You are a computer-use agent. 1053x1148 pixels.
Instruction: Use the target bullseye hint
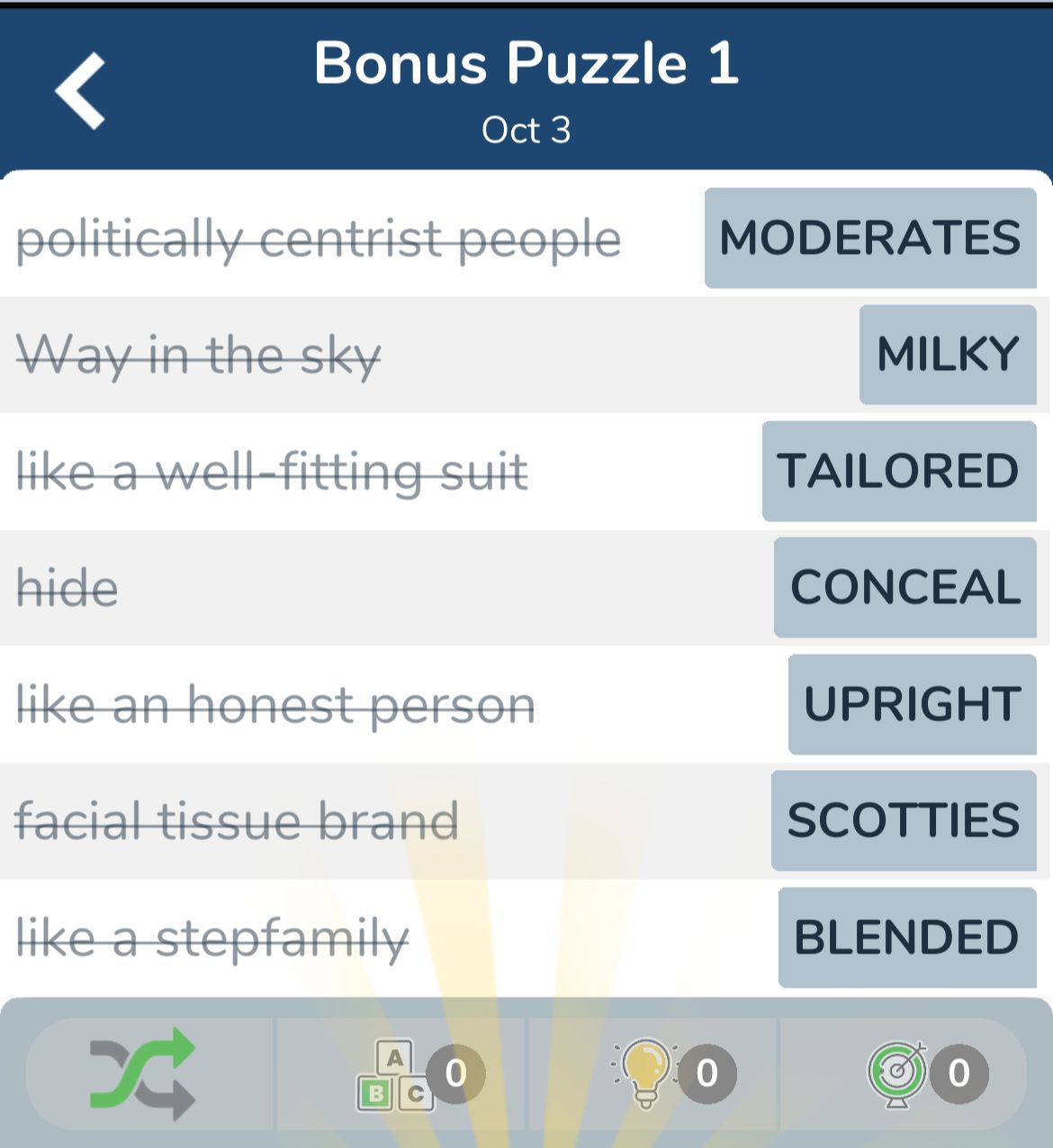coord(898,1073)
